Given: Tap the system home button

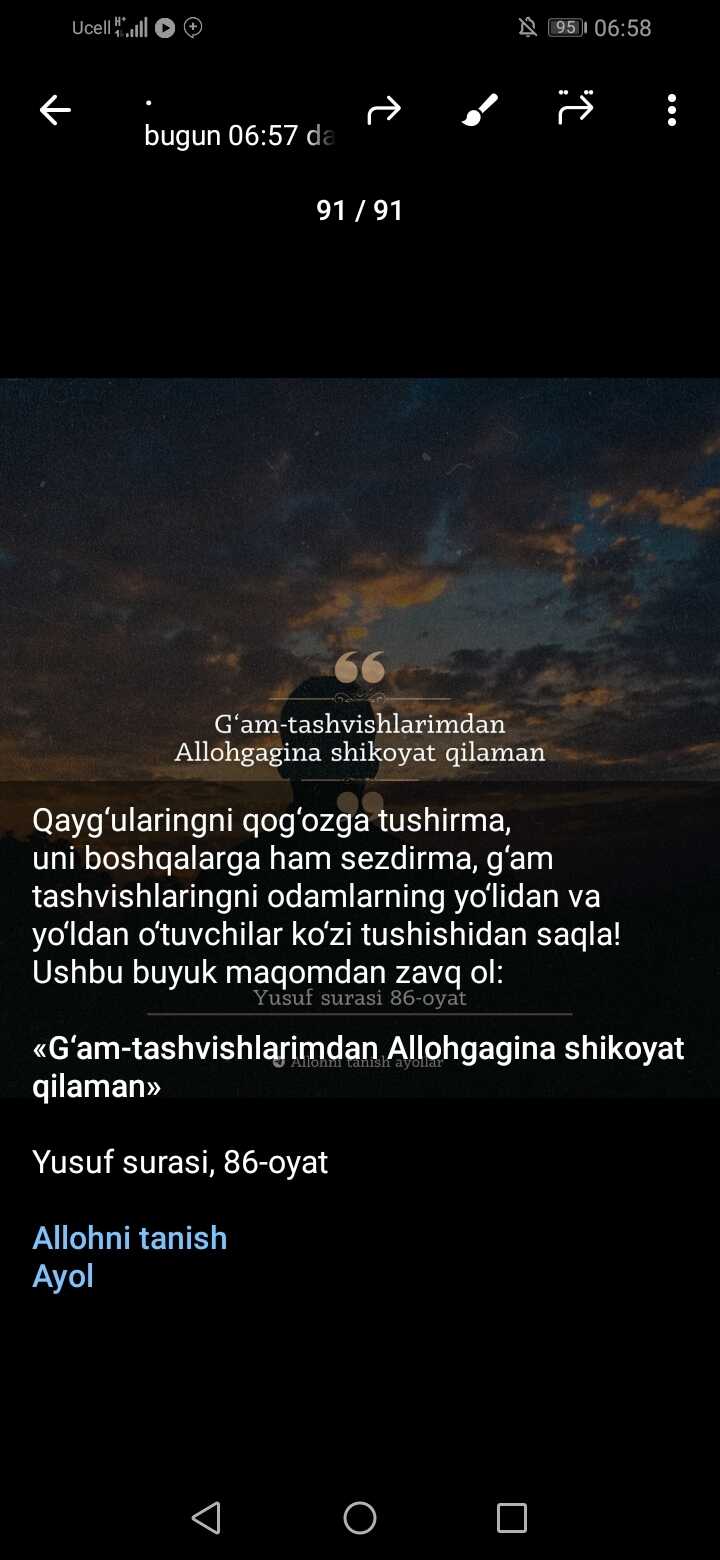Looking at the screenshot, I should 360,1518.
